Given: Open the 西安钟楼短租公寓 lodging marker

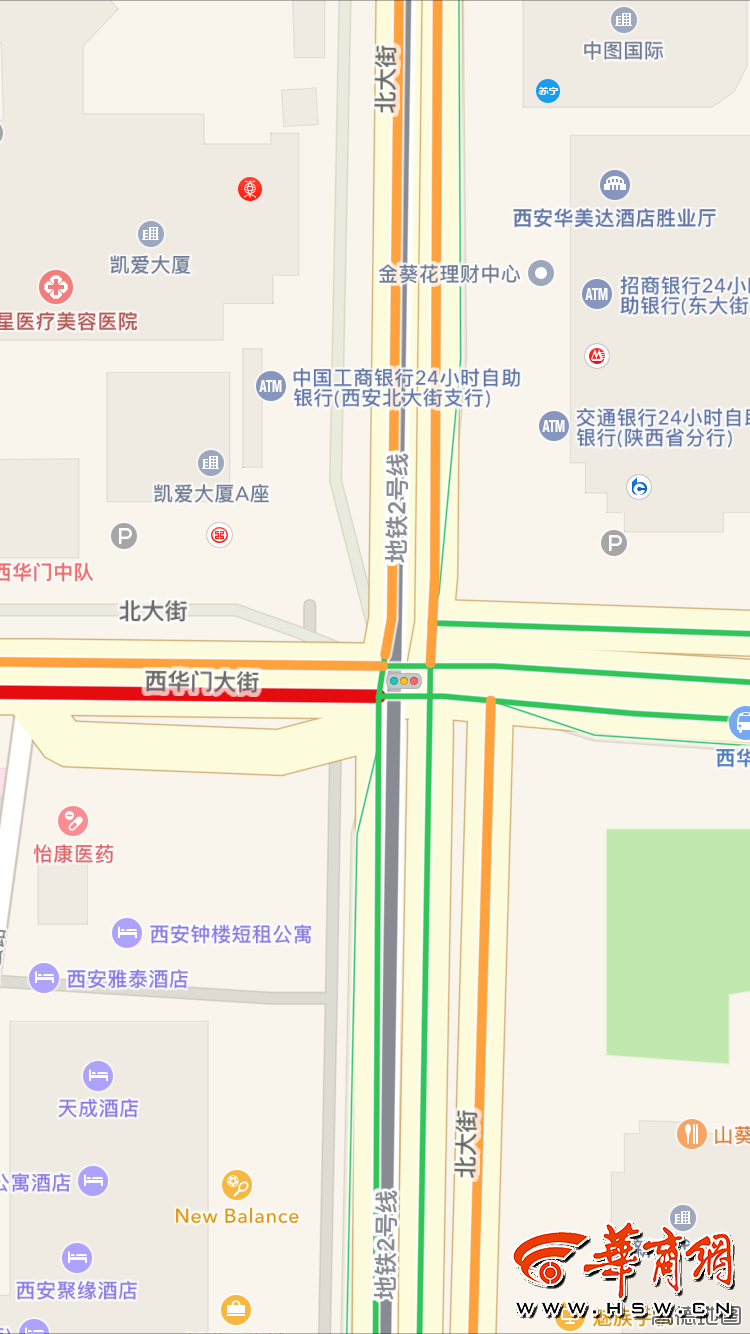Looking at the screenshot, I should click(x=127, y=934).
